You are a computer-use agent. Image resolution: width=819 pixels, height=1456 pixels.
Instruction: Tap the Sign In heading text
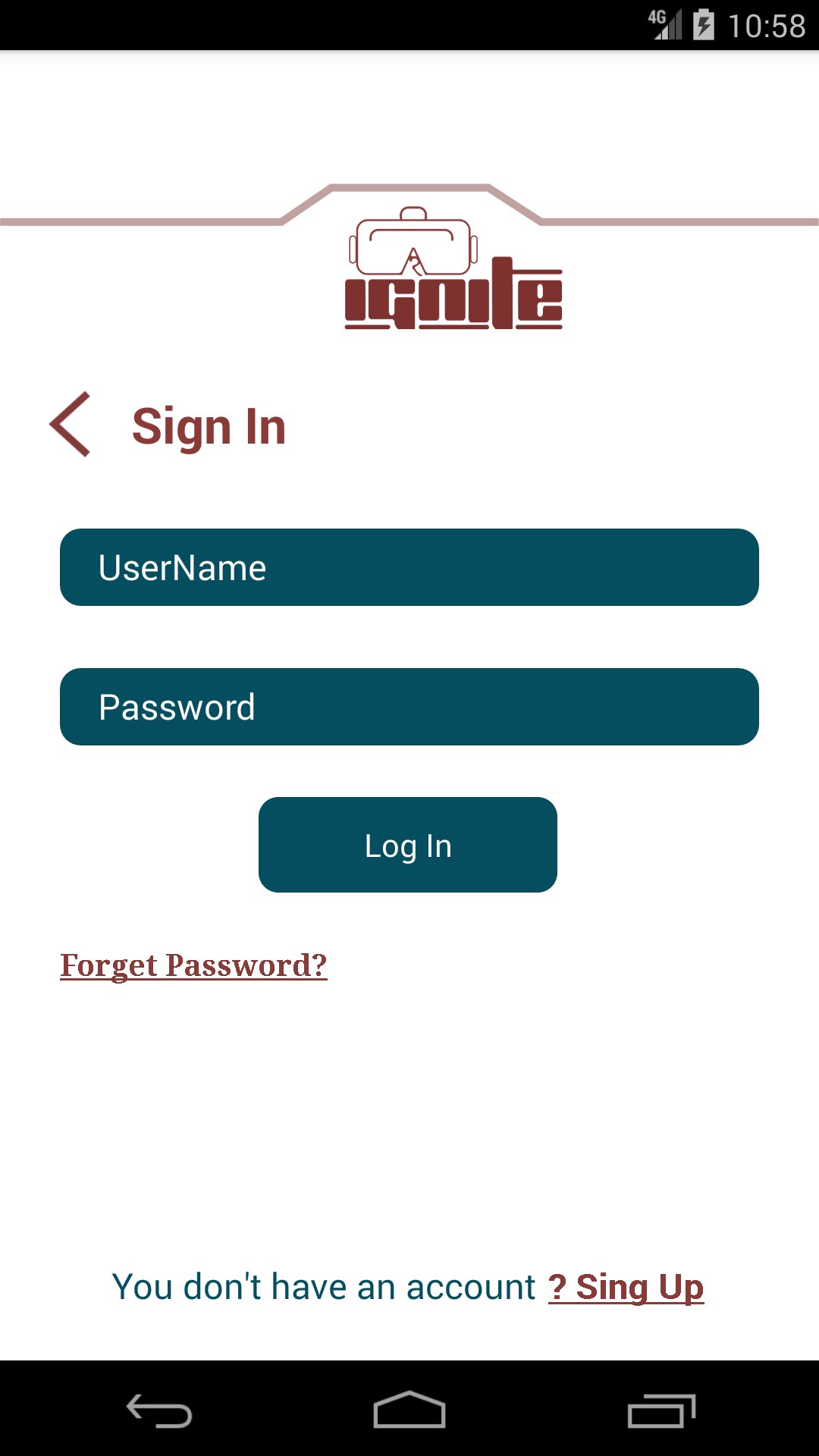(209, 425)
